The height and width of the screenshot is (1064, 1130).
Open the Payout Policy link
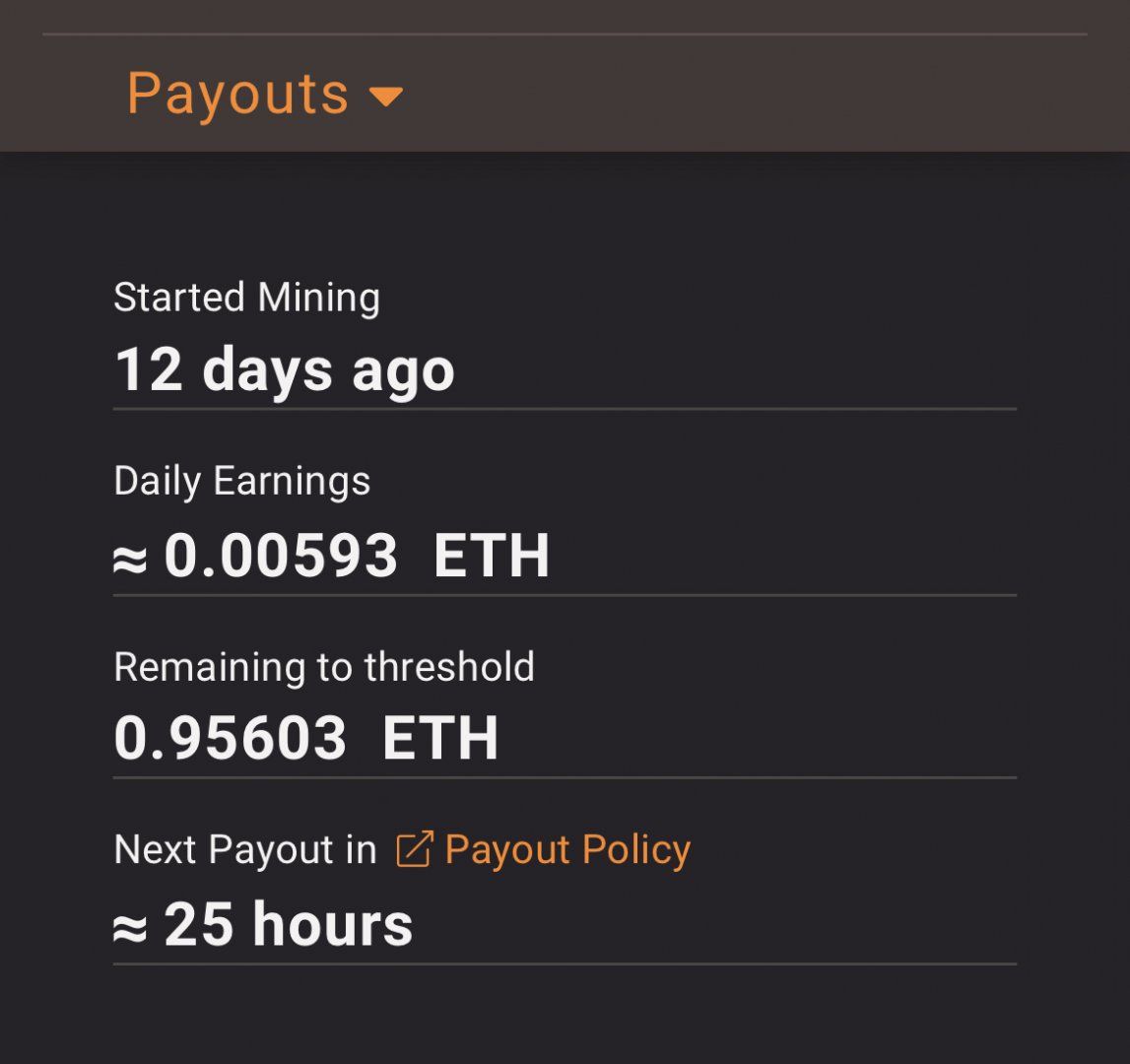[545, 849]
